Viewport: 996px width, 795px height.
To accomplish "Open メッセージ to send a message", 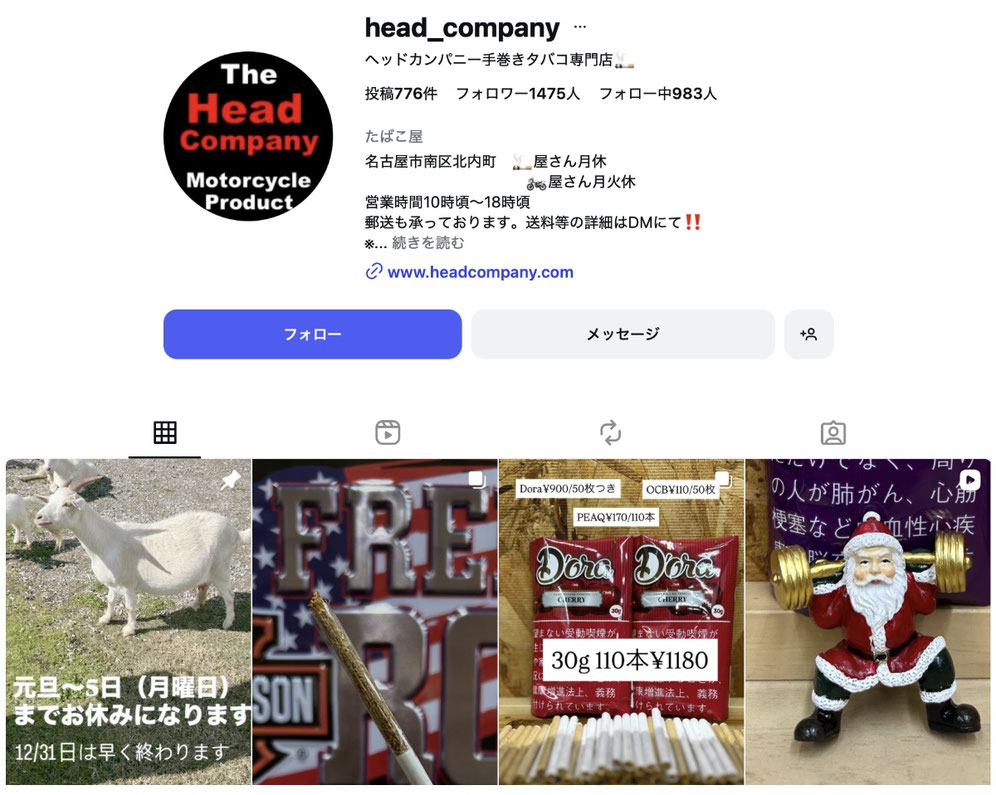I will point(622,334).
